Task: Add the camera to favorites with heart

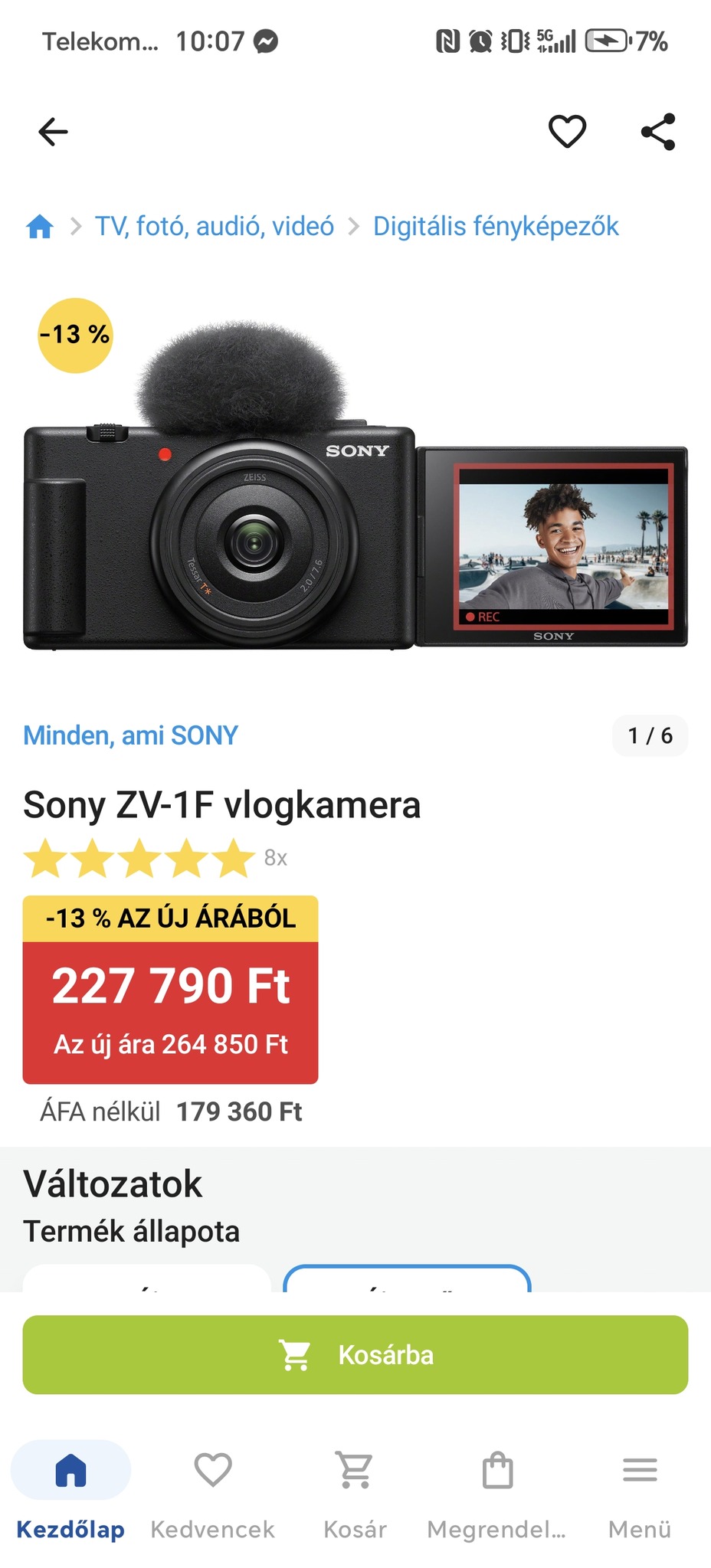Action: coord(567,132)
